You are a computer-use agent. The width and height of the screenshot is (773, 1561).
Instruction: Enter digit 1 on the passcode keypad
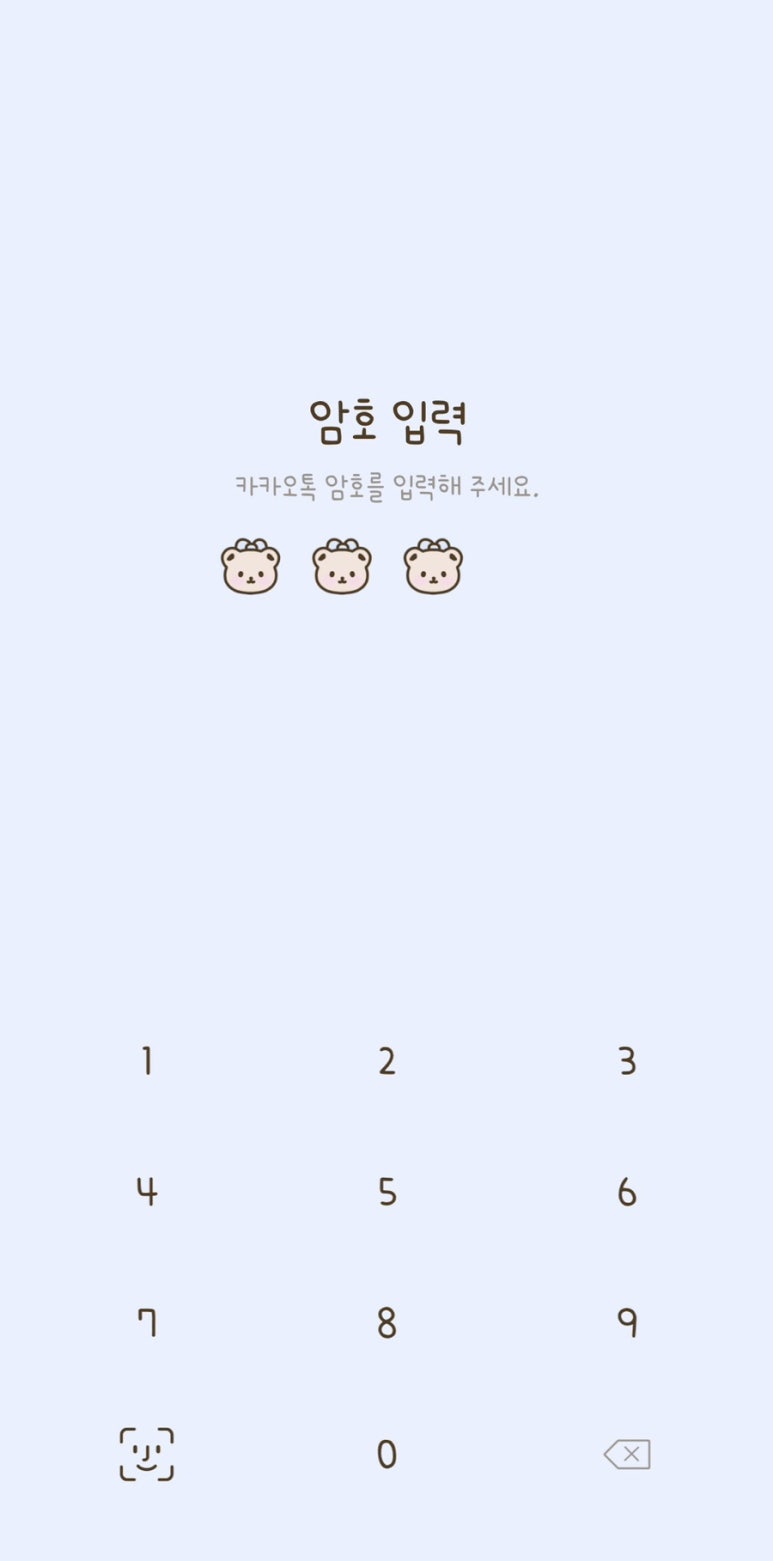147,1061
